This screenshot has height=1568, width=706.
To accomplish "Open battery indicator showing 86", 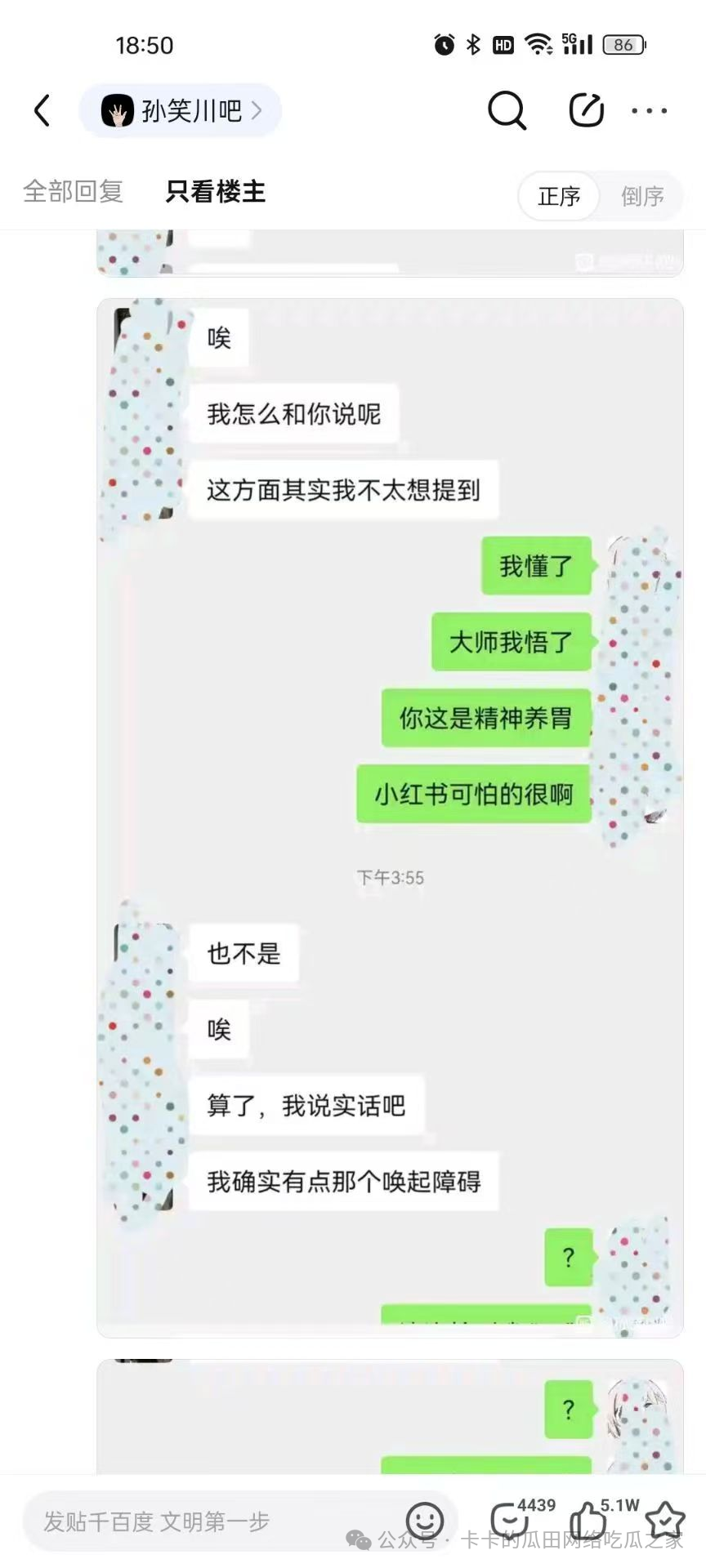I will click(622, 44).
